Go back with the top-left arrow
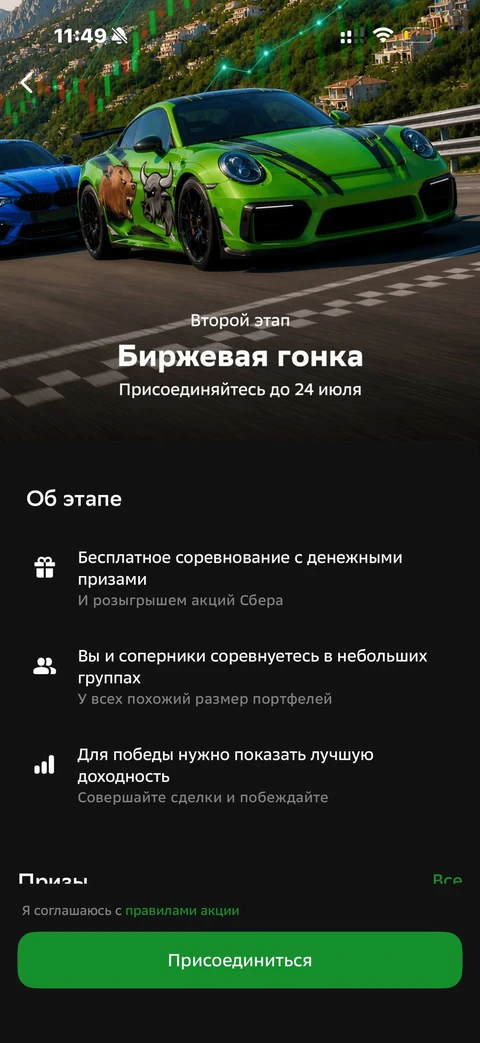Viewport: 480px width, 1043px height. tap(27, 82)
